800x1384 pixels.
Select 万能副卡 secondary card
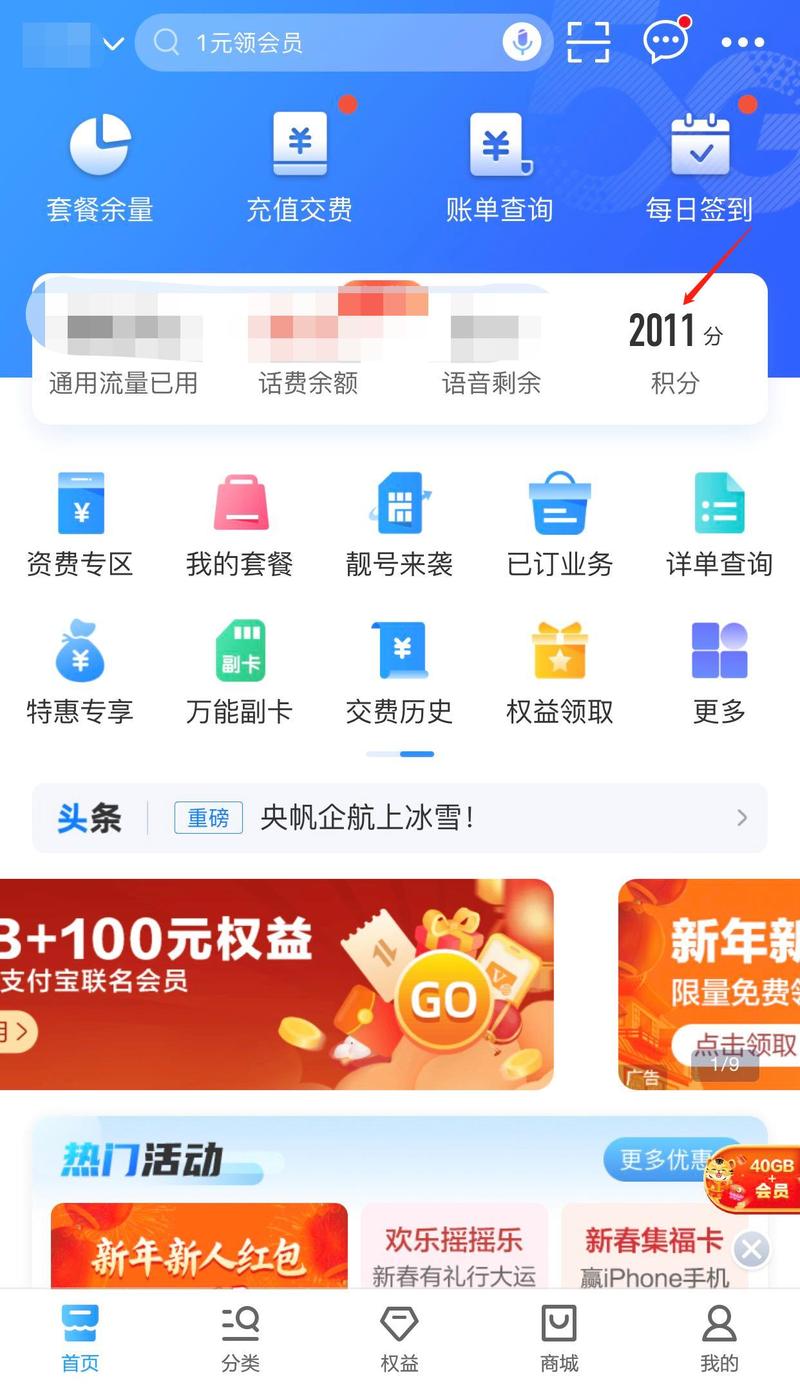[x=239, y=652]
